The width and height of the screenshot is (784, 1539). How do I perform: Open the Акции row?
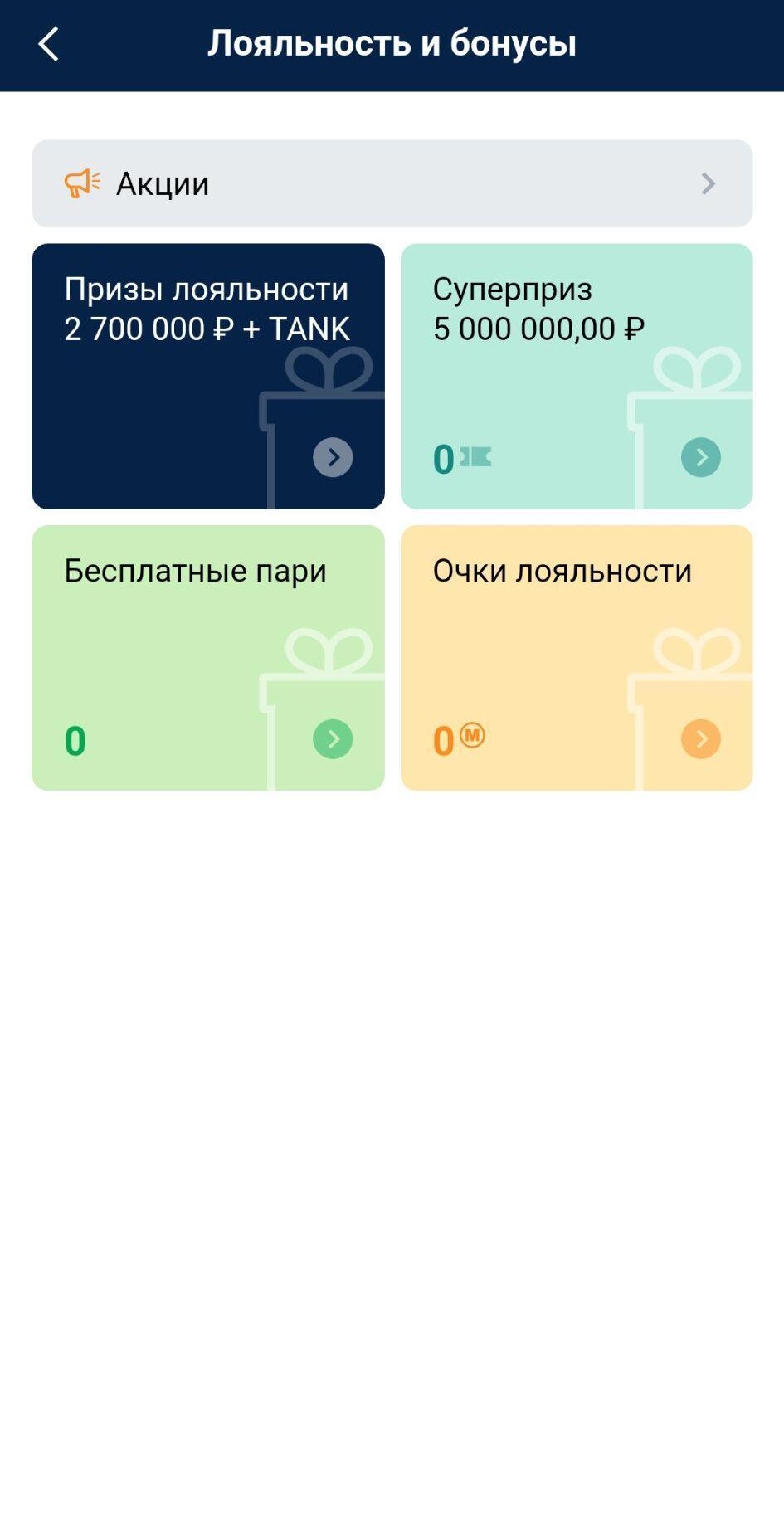click(392, 183)
